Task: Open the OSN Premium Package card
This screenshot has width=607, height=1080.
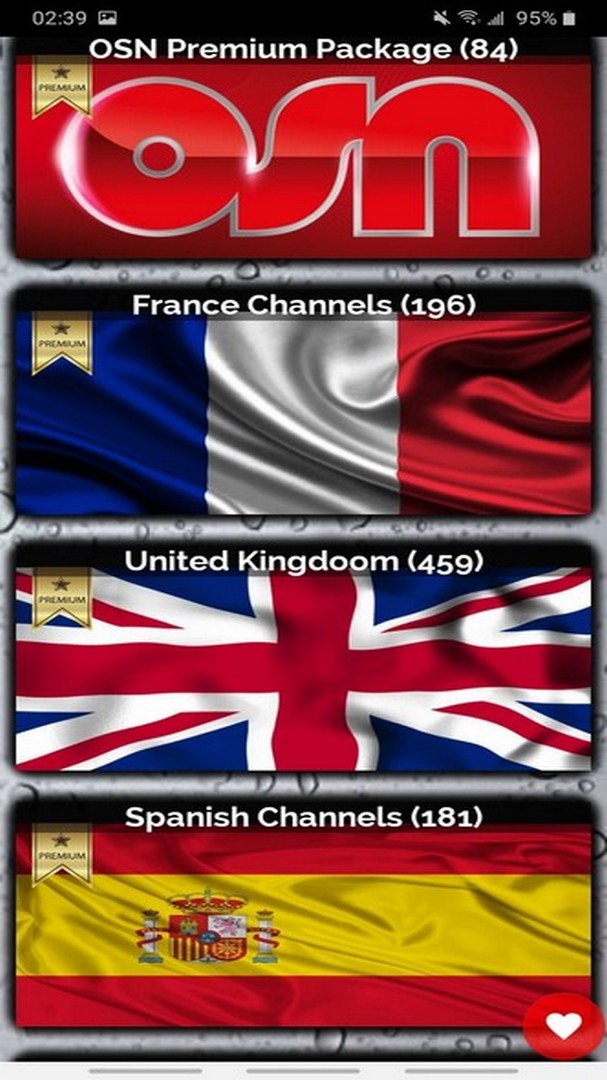Action: 303,148
